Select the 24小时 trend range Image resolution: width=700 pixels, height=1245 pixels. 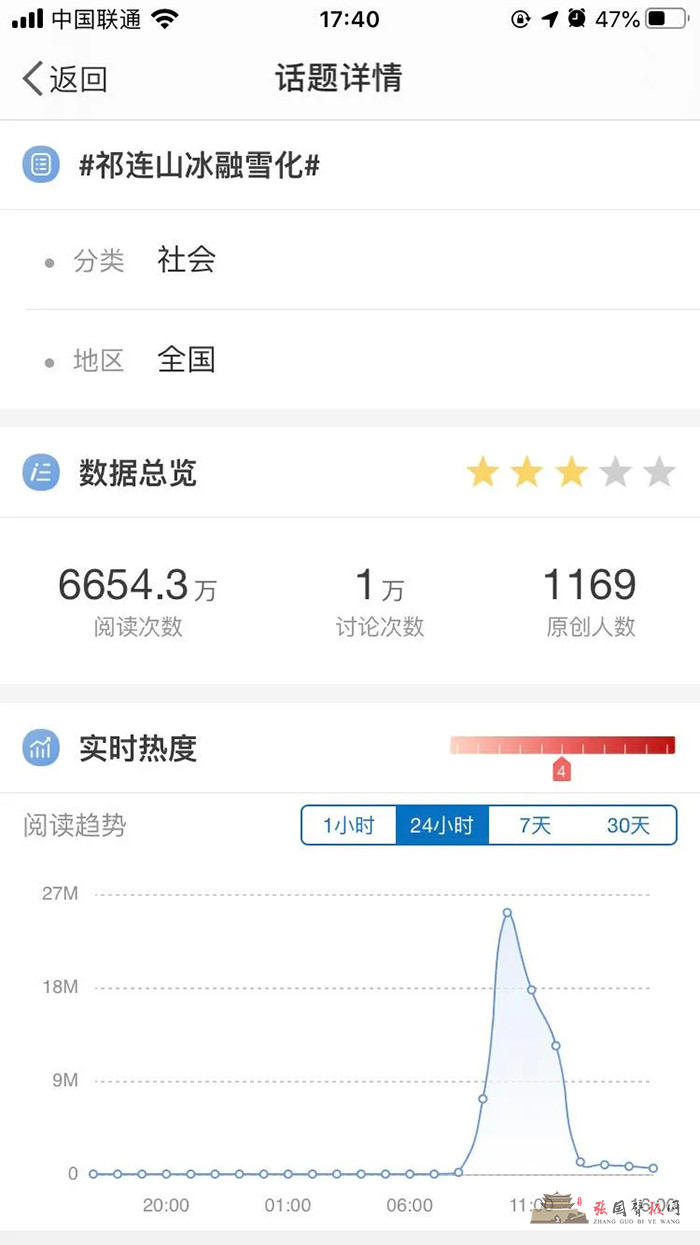click(x=442, y=826)
